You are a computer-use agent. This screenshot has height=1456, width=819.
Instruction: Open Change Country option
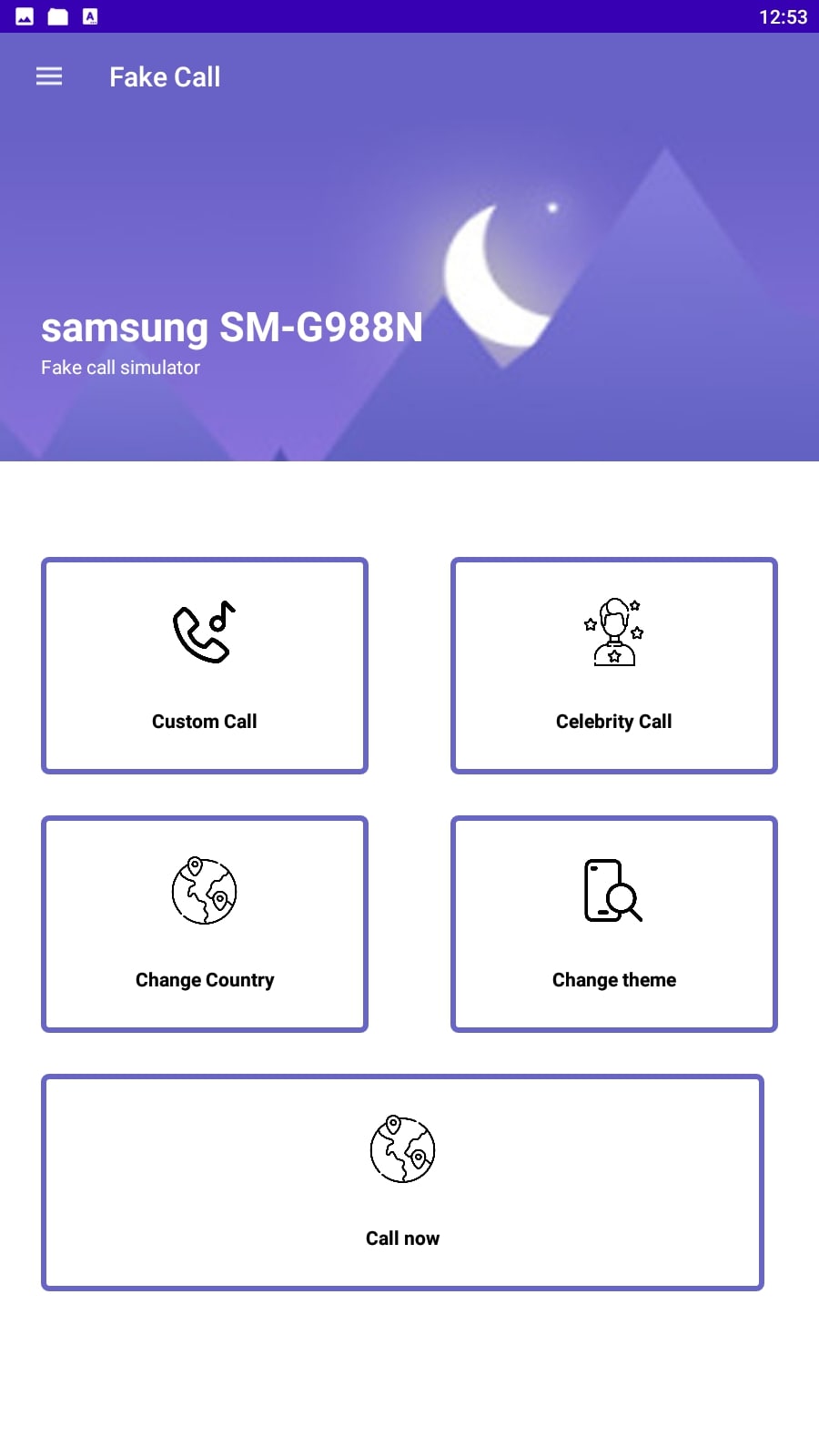click(205, 924)
